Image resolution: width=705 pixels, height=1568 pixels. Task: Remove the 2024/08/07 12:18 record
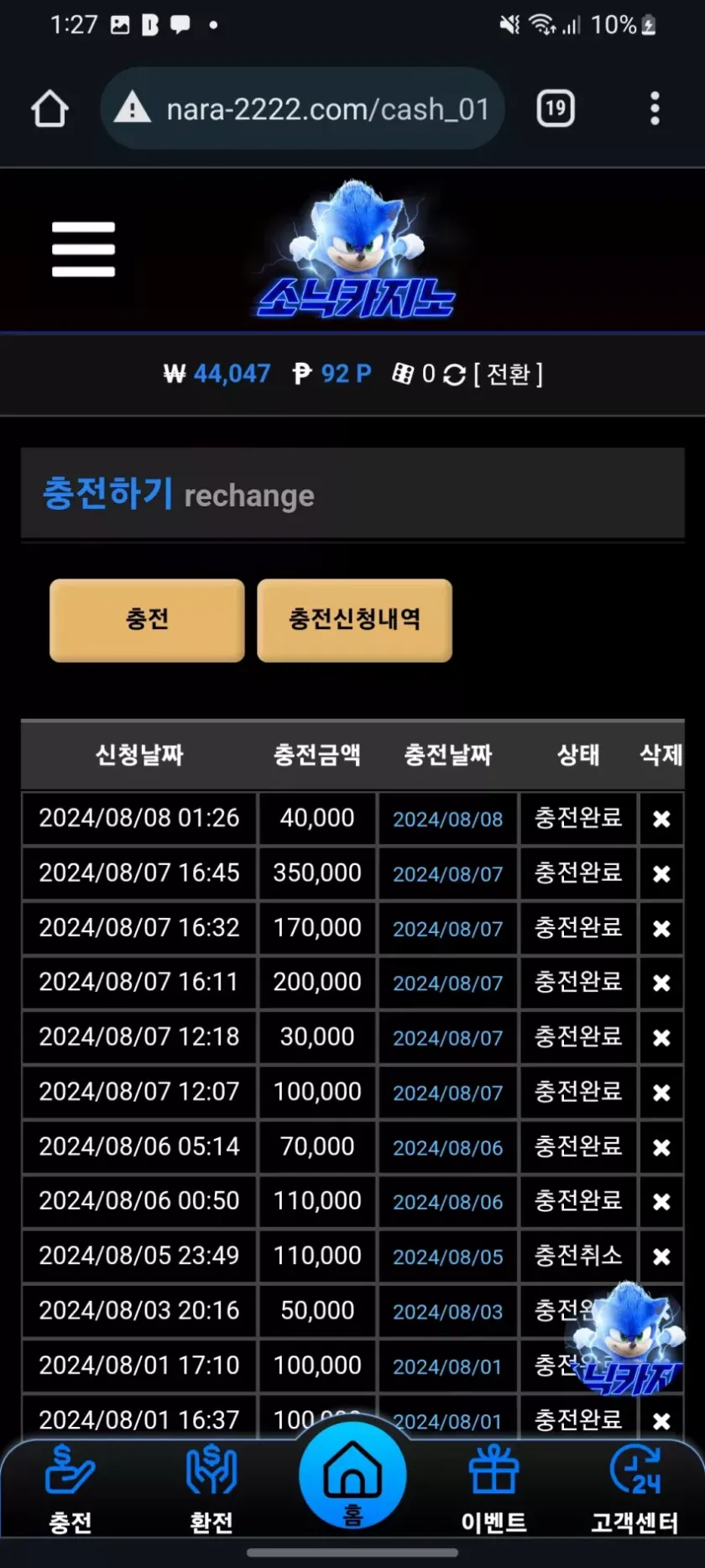coord(661,1038)
